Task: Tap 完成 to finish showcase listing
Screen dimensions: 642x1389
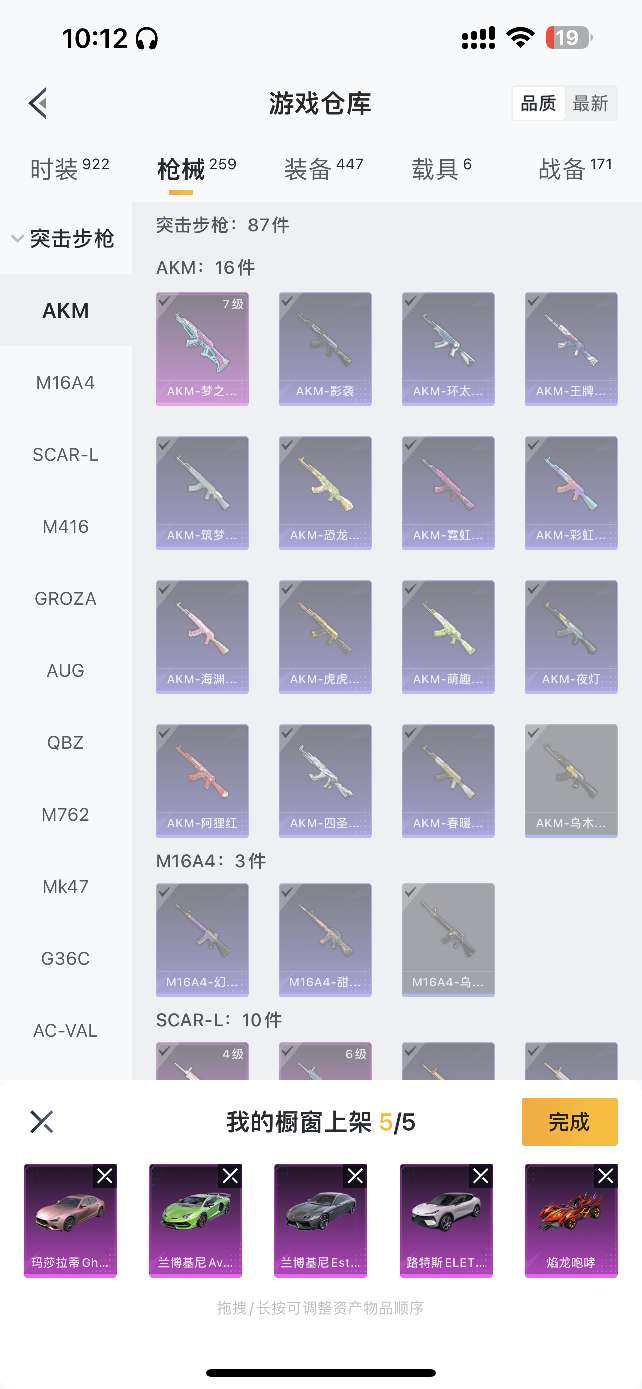Action: click(x=569, y=1122)
